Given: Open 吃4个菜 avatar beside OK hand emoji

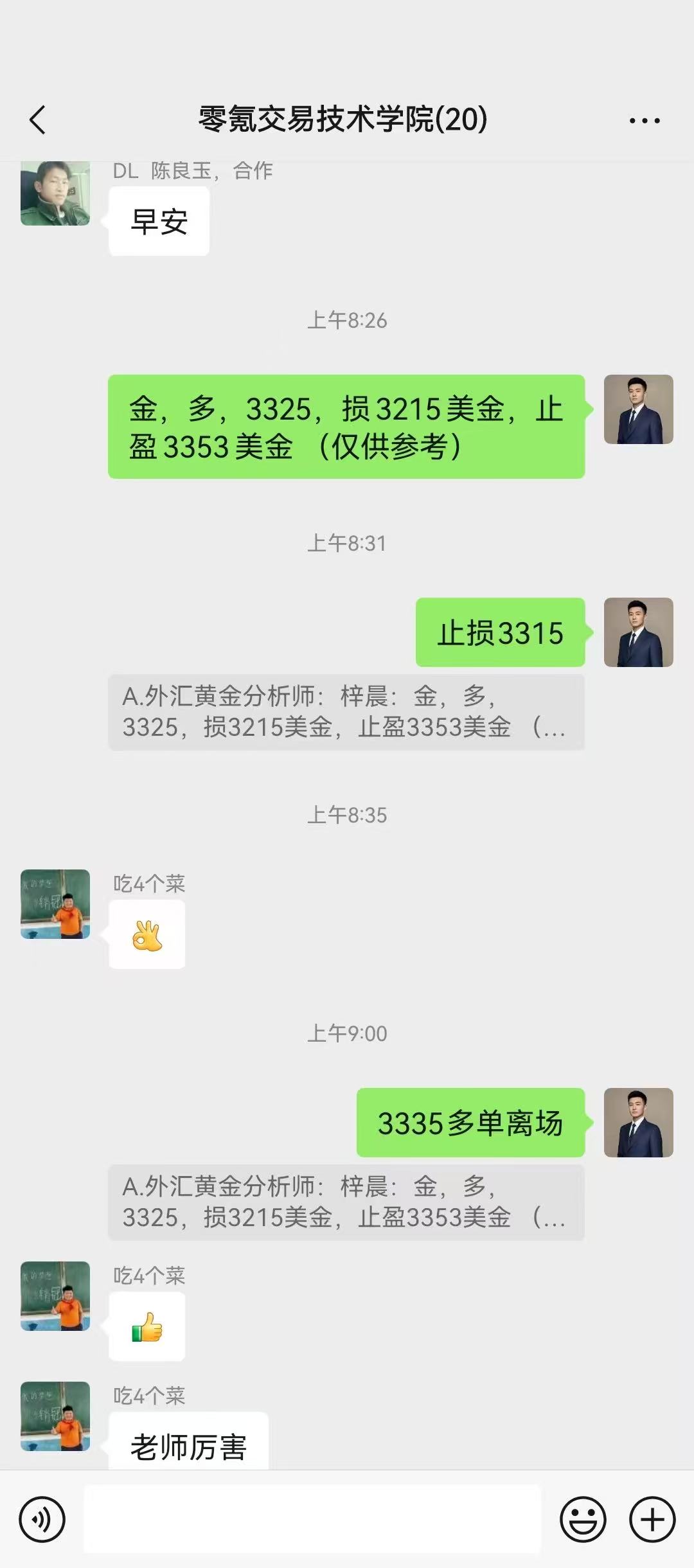Looking at the screenshot, I should point(55,904).
